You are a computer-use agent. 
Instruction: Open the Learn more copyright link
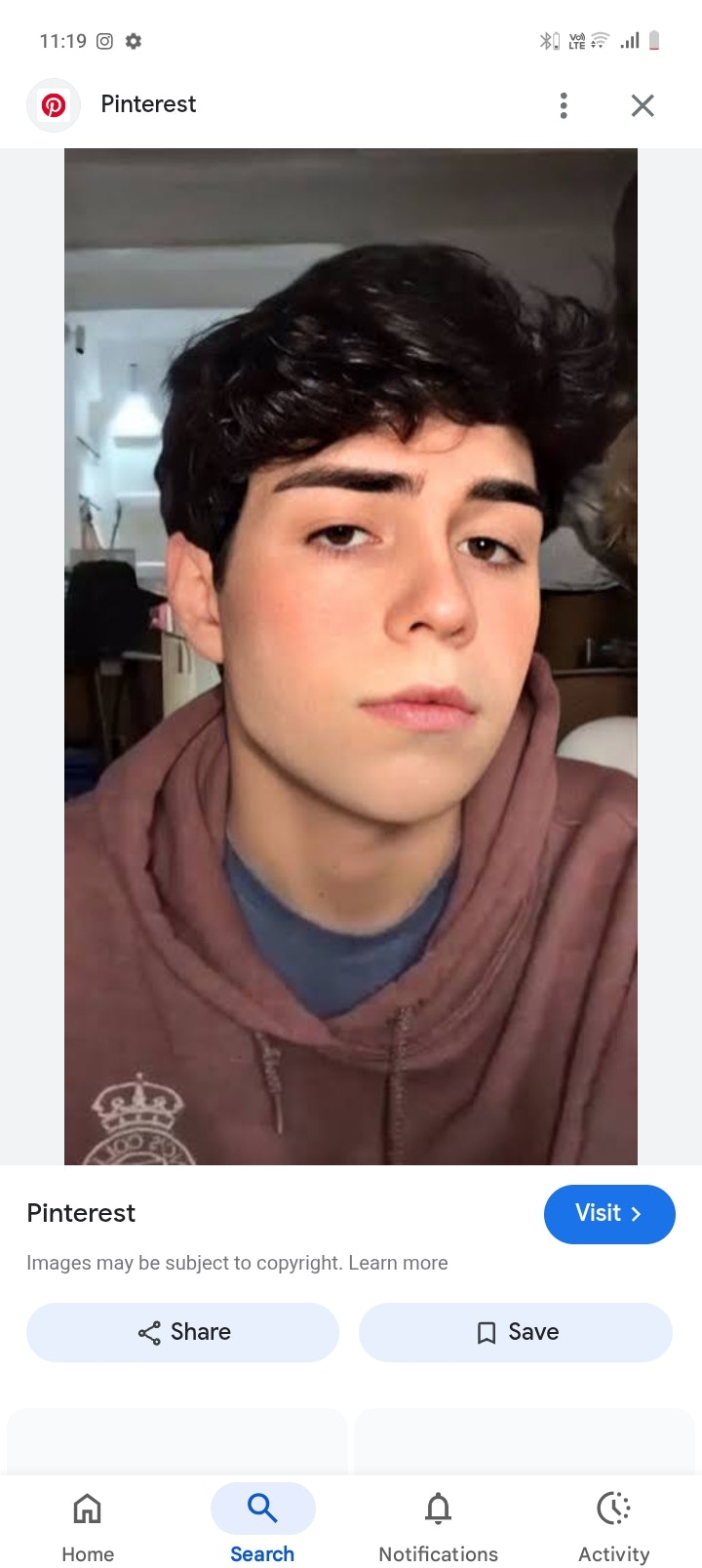pyautogui.click(x=398, y=1263)
